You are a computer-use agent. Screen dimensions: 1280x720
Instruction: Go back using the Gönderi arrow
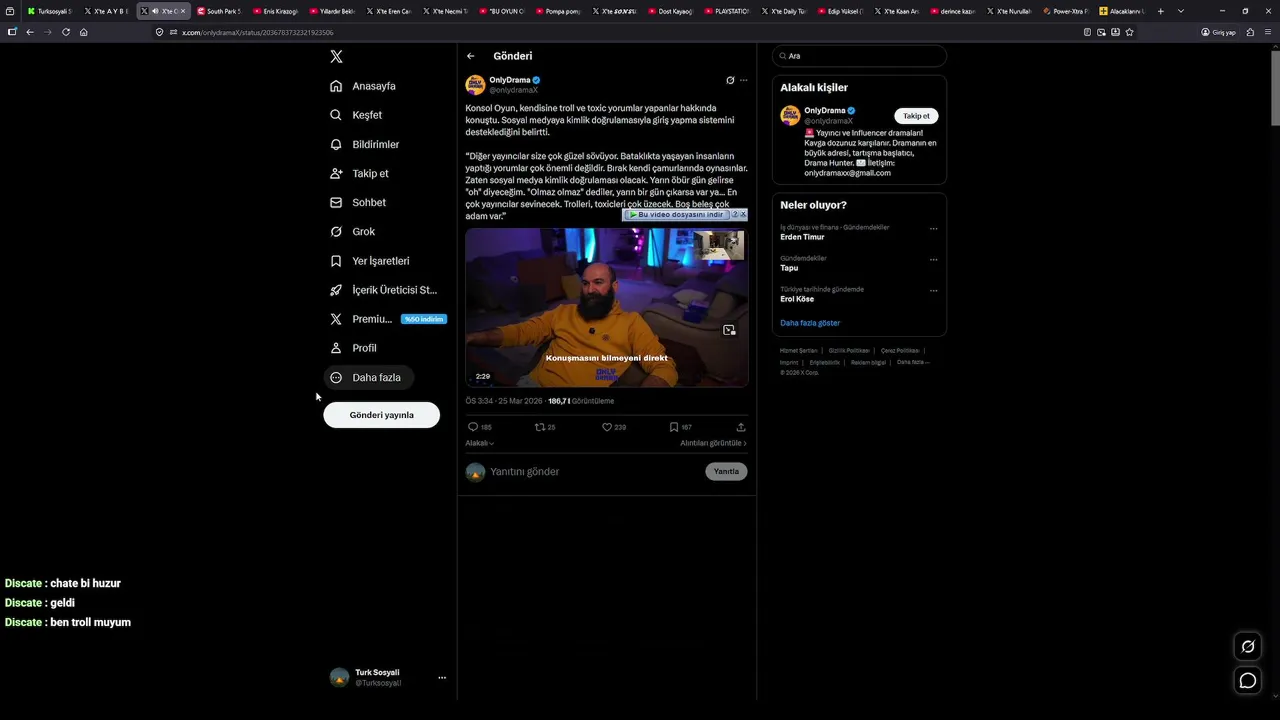470,56
